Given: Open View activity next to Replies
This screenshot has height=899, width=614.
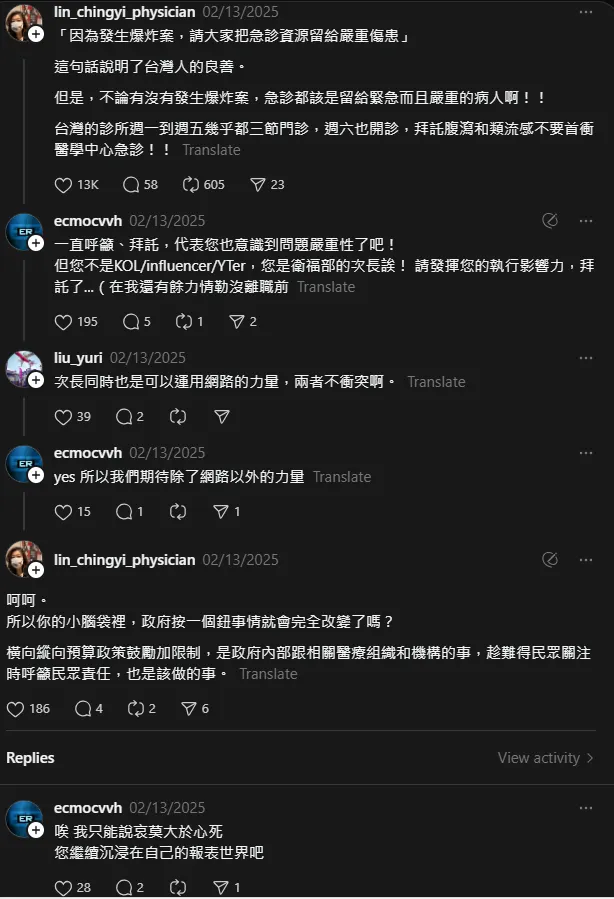Looking at the screenshot, I should (545, 758).
